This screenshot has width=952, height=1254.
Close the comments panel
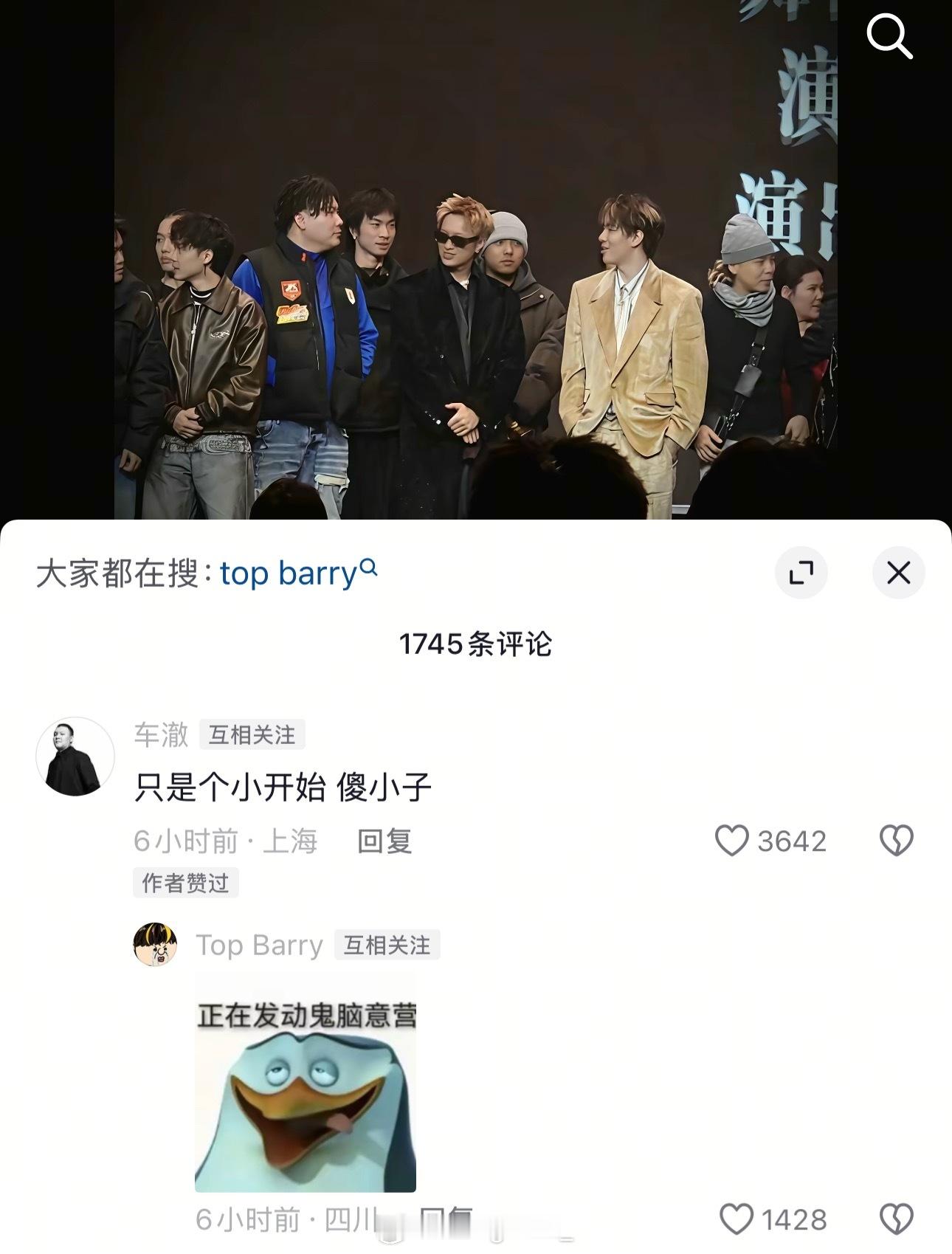[900, 573]
